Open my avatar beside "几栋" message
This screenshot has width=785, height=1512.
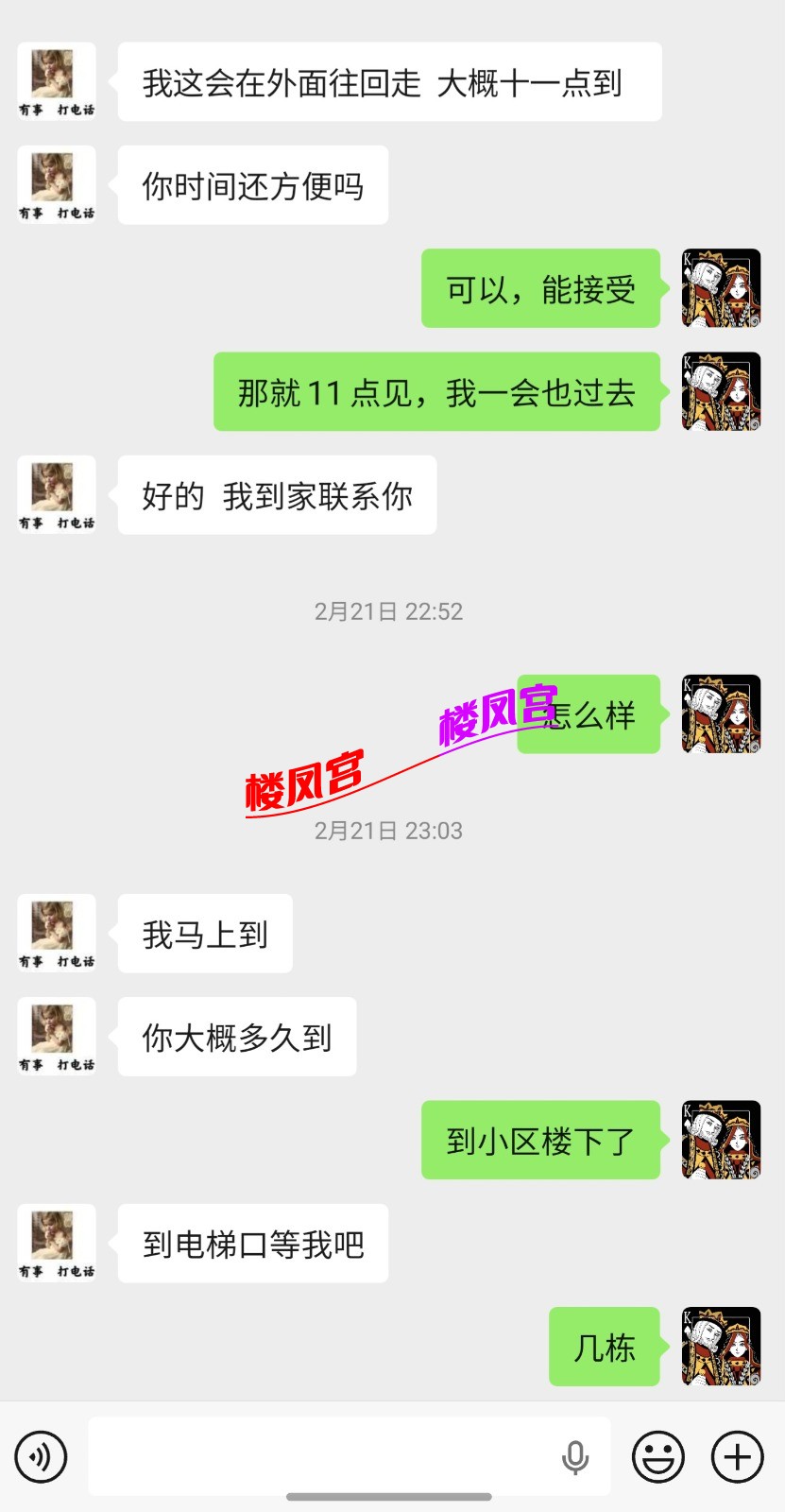coord(721,1347)
